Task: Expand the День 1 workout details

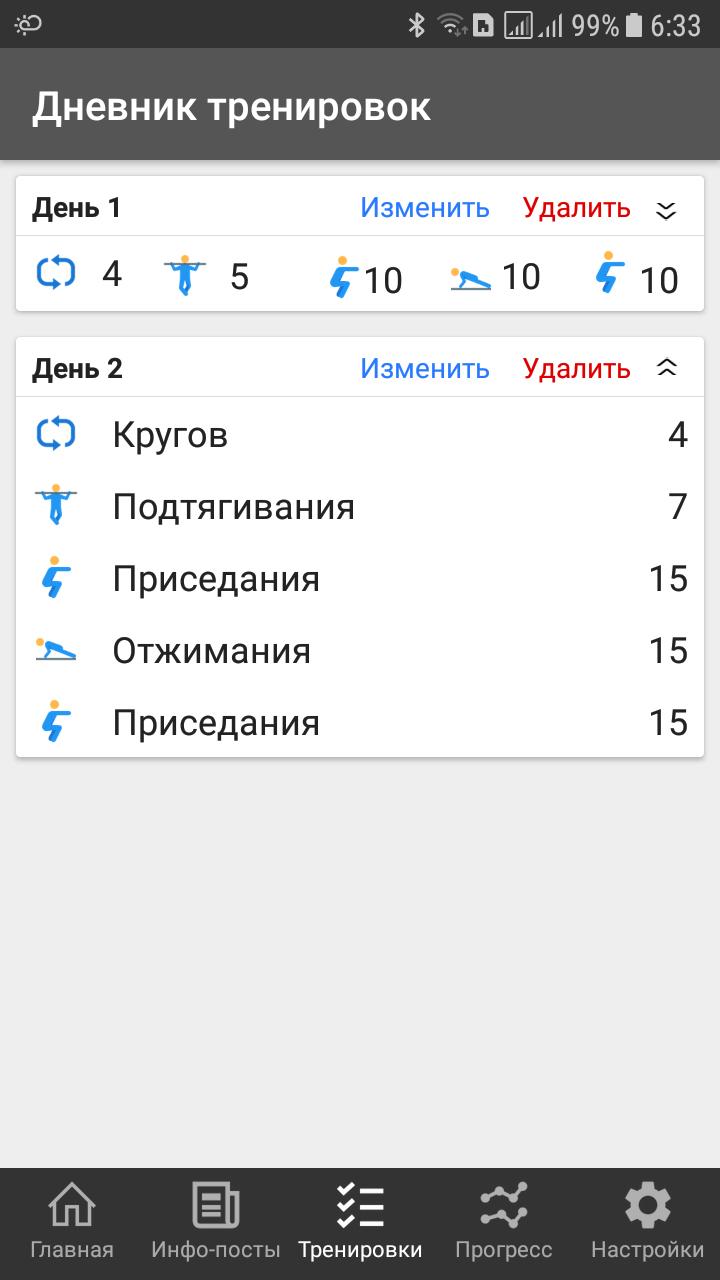Action: tap(667, 209)
